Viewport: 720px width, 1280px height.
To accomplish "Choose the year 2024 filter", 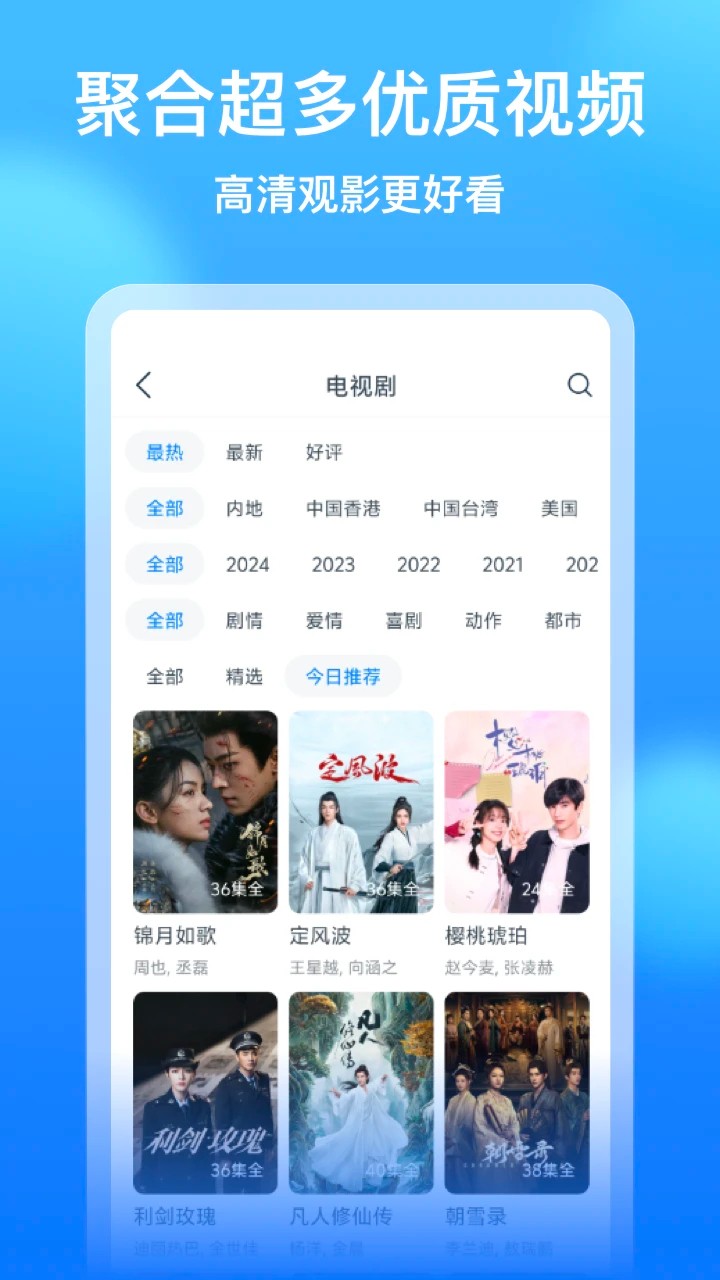I will pyautogui.click(x=247, y=564).
